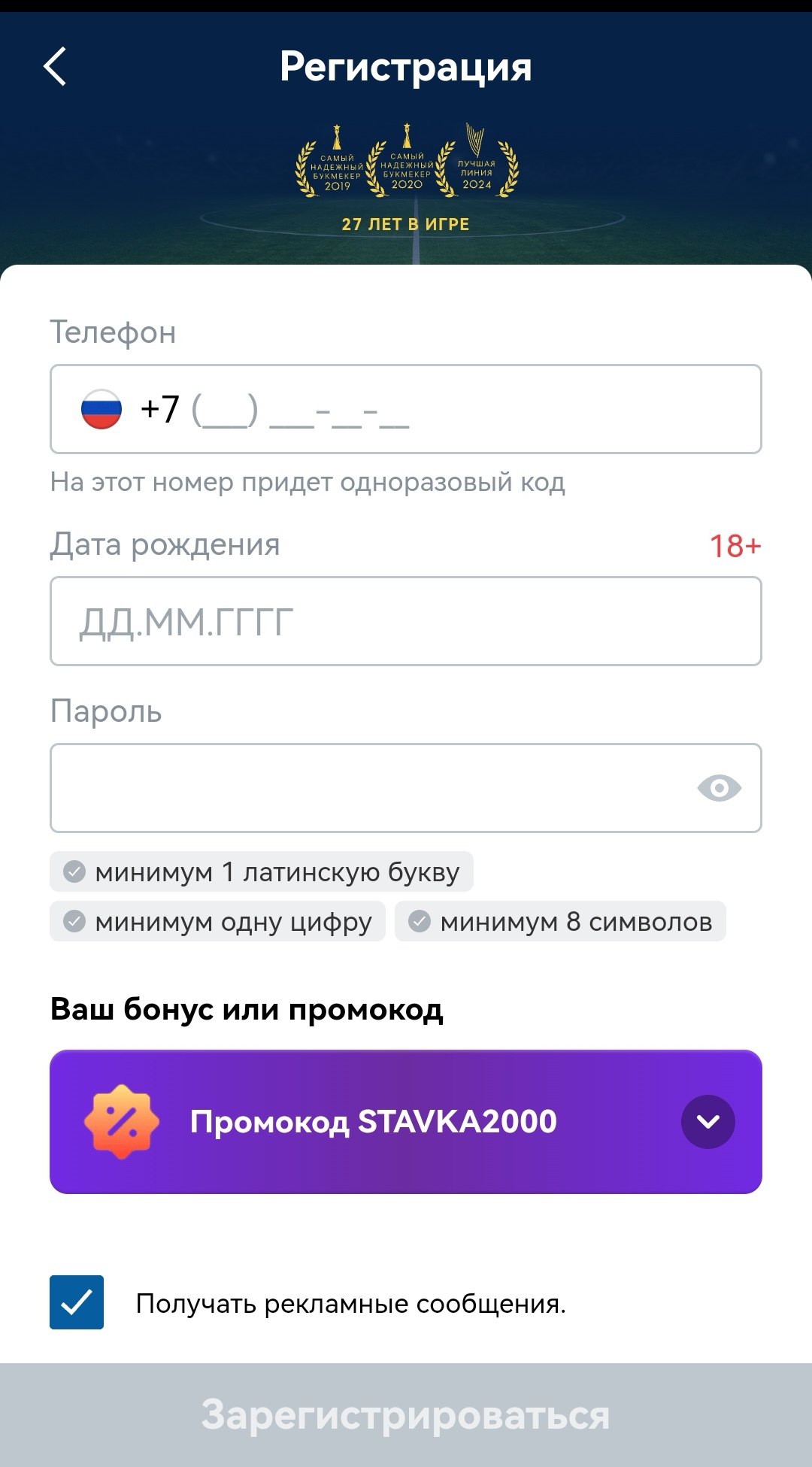Show password with the eye icon
This screenshot has height=1467, width=812.
(x=719, y=788)
